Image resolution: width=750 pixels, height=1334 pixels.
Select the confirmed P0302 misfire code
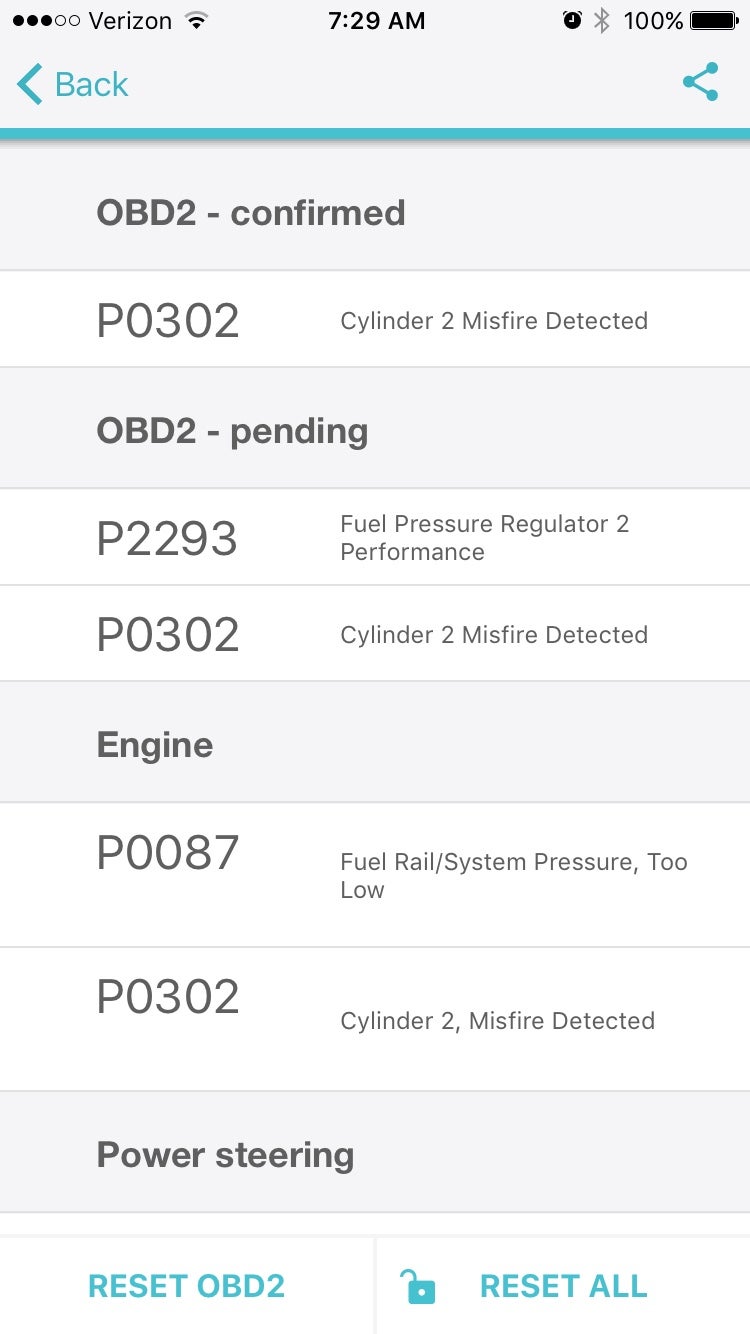[x=375, y=319]
